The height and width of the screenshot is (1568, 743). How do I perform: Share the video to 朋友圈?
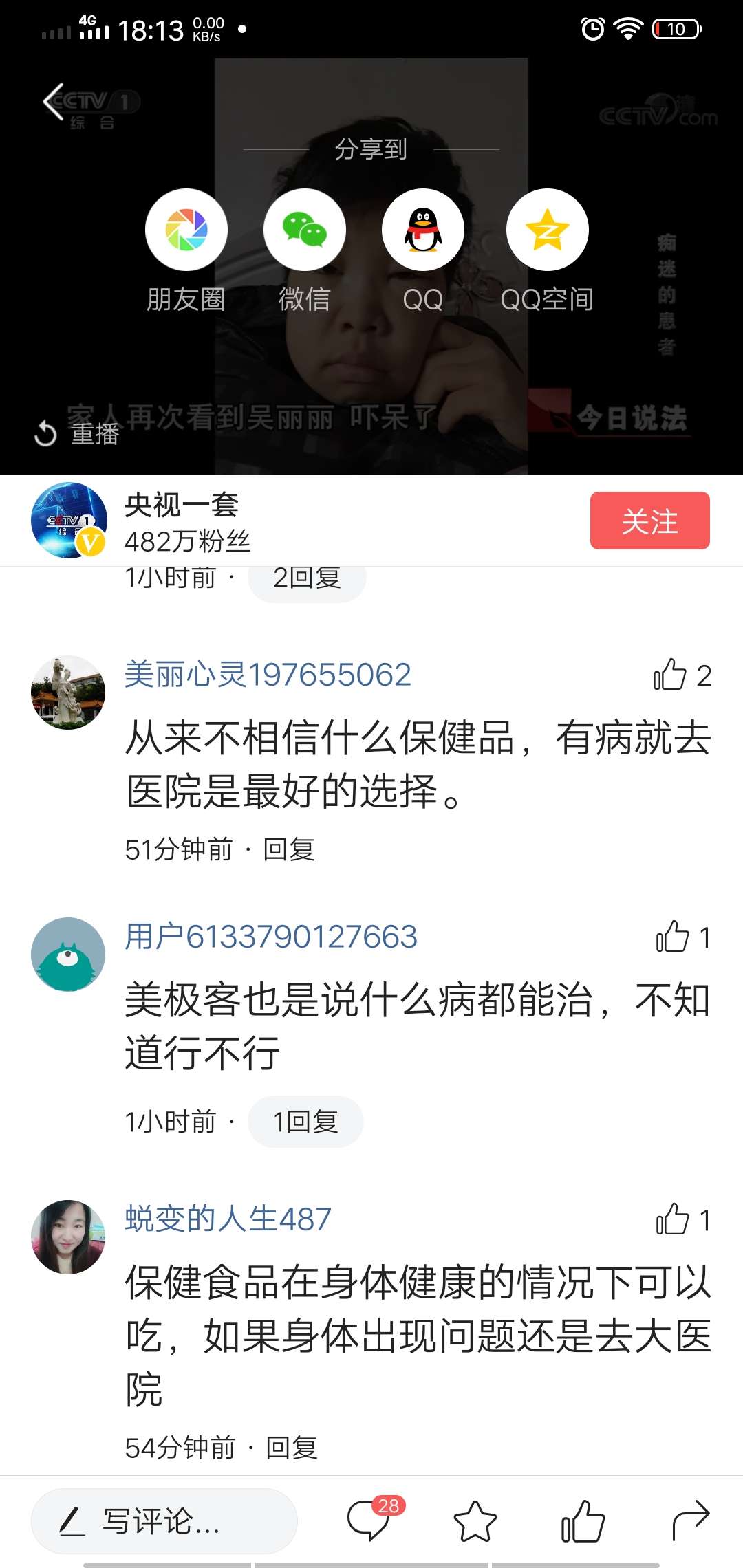tap(186, 230)
